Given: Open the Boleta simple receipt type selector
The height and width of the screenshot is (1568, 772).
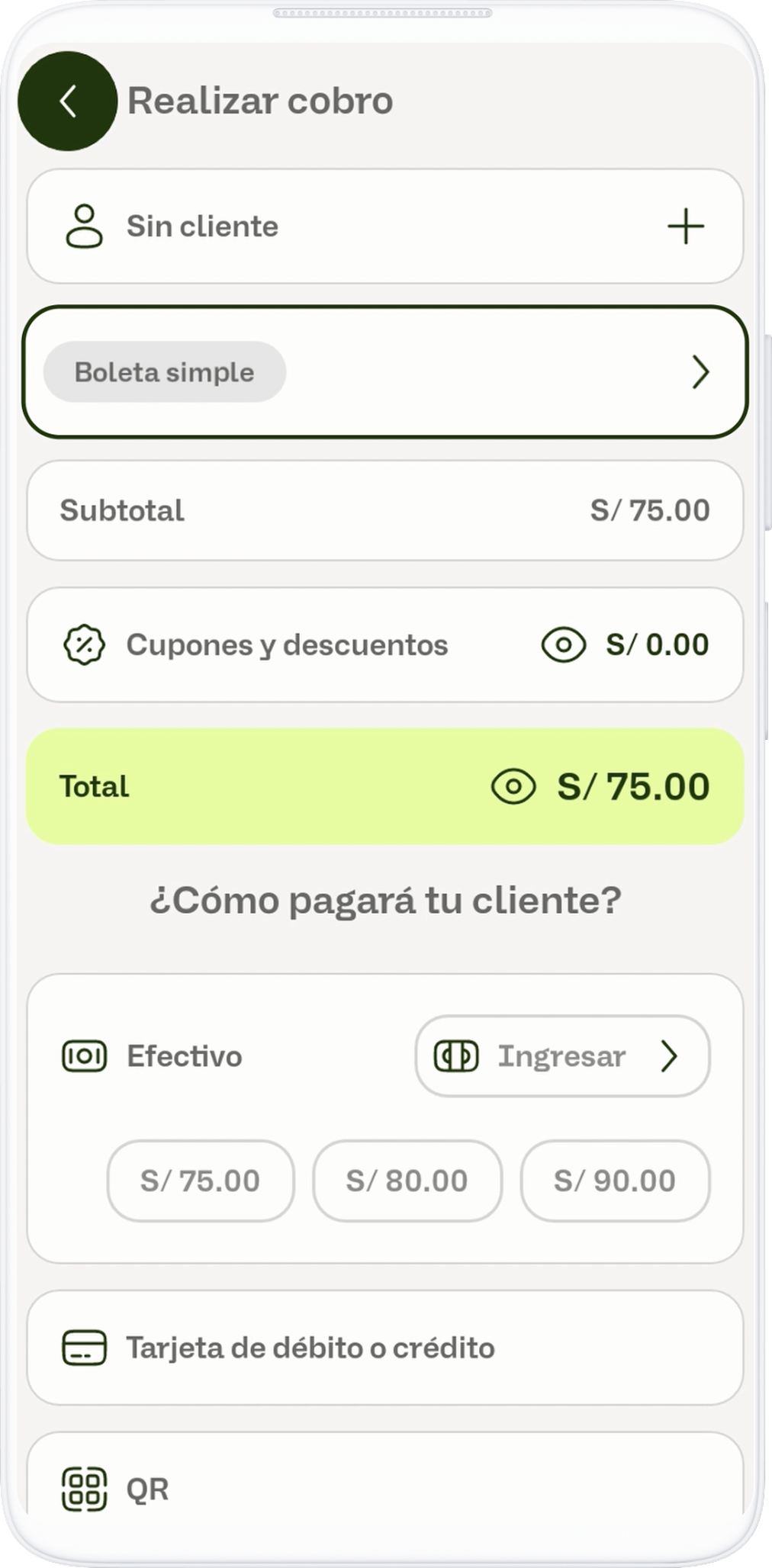Looking at the screenshot, I should [384, 372].
